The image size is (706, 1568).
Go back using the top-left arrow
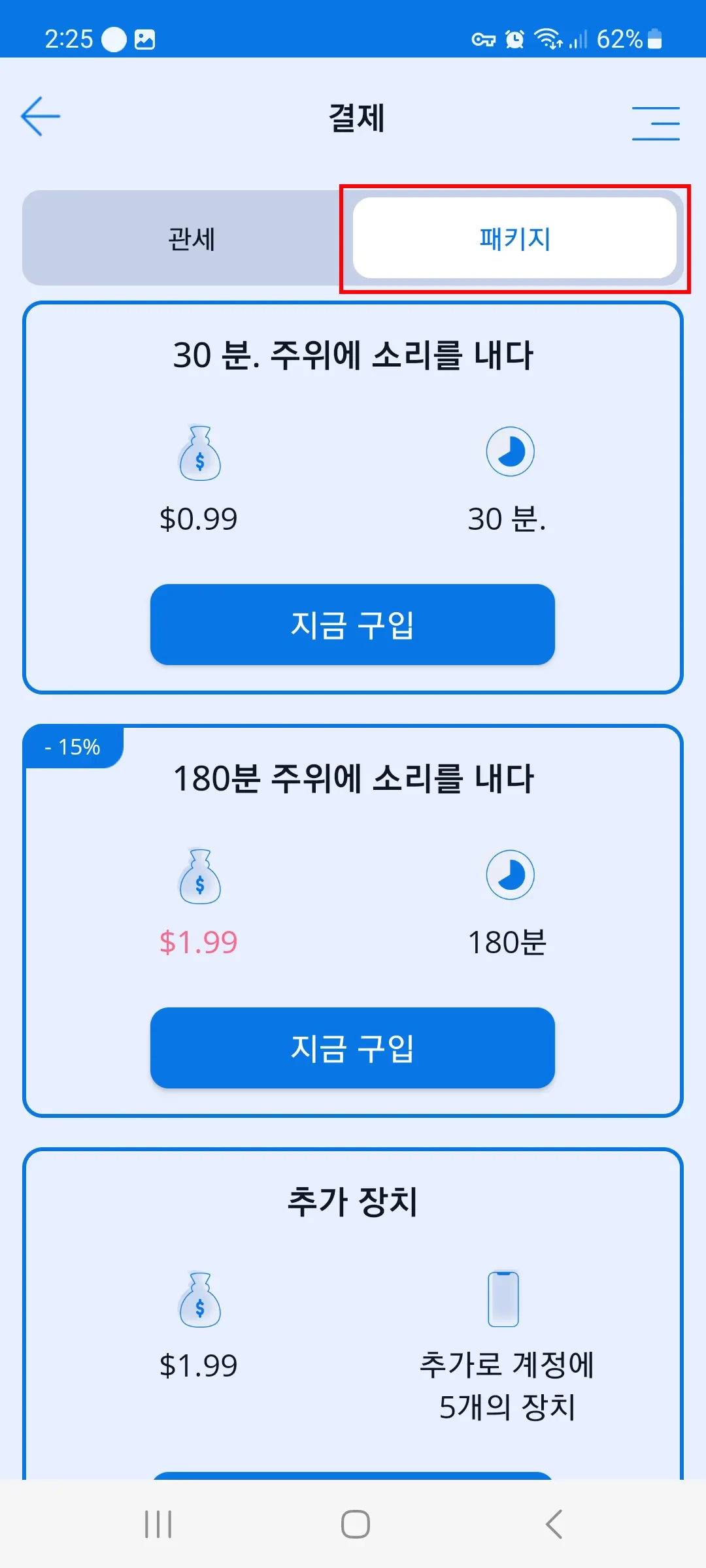[41, 116]
